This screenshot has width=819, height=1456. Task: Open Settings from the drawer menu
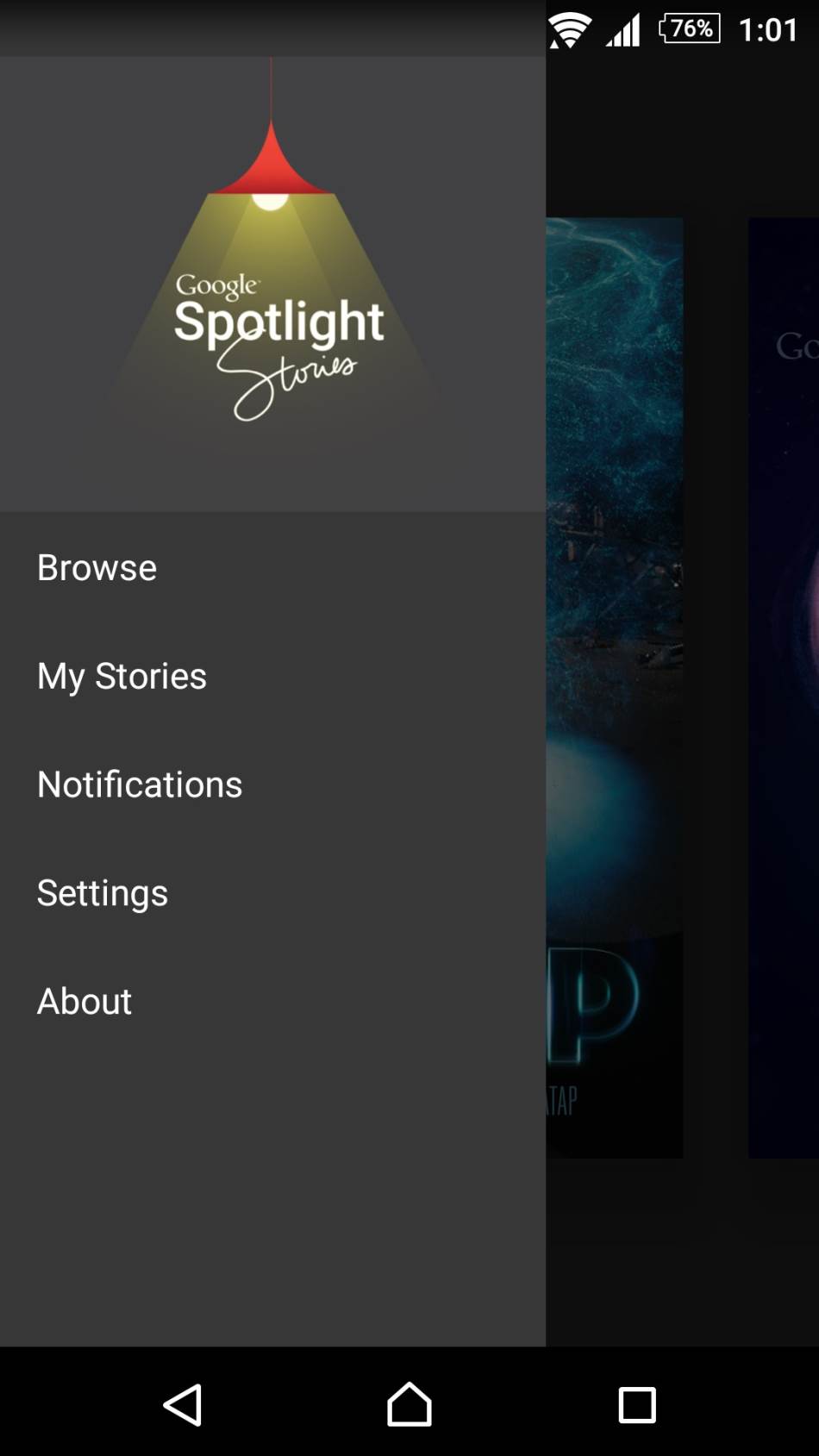tap(102, 893)
